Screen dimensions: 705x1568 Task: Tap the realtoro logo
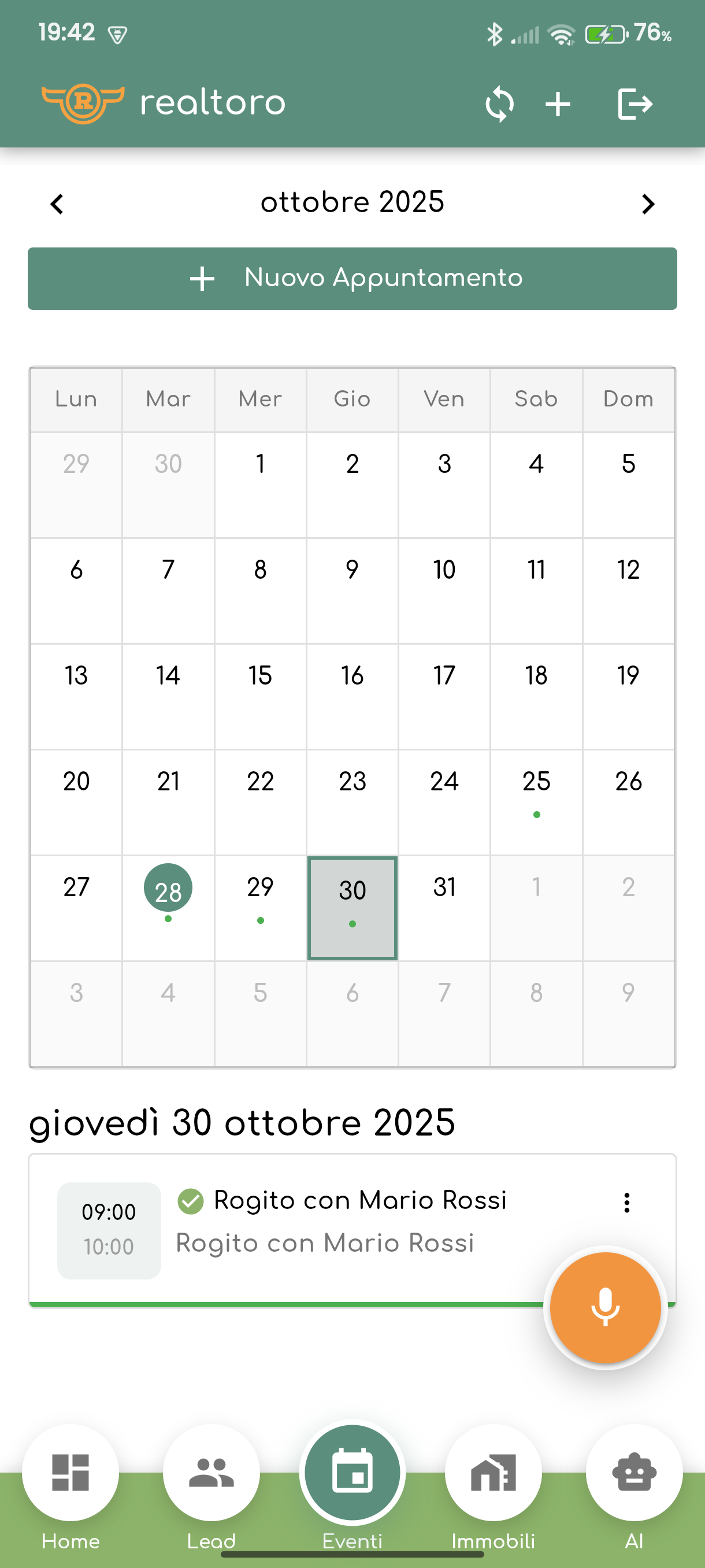[x=163, y=102]
